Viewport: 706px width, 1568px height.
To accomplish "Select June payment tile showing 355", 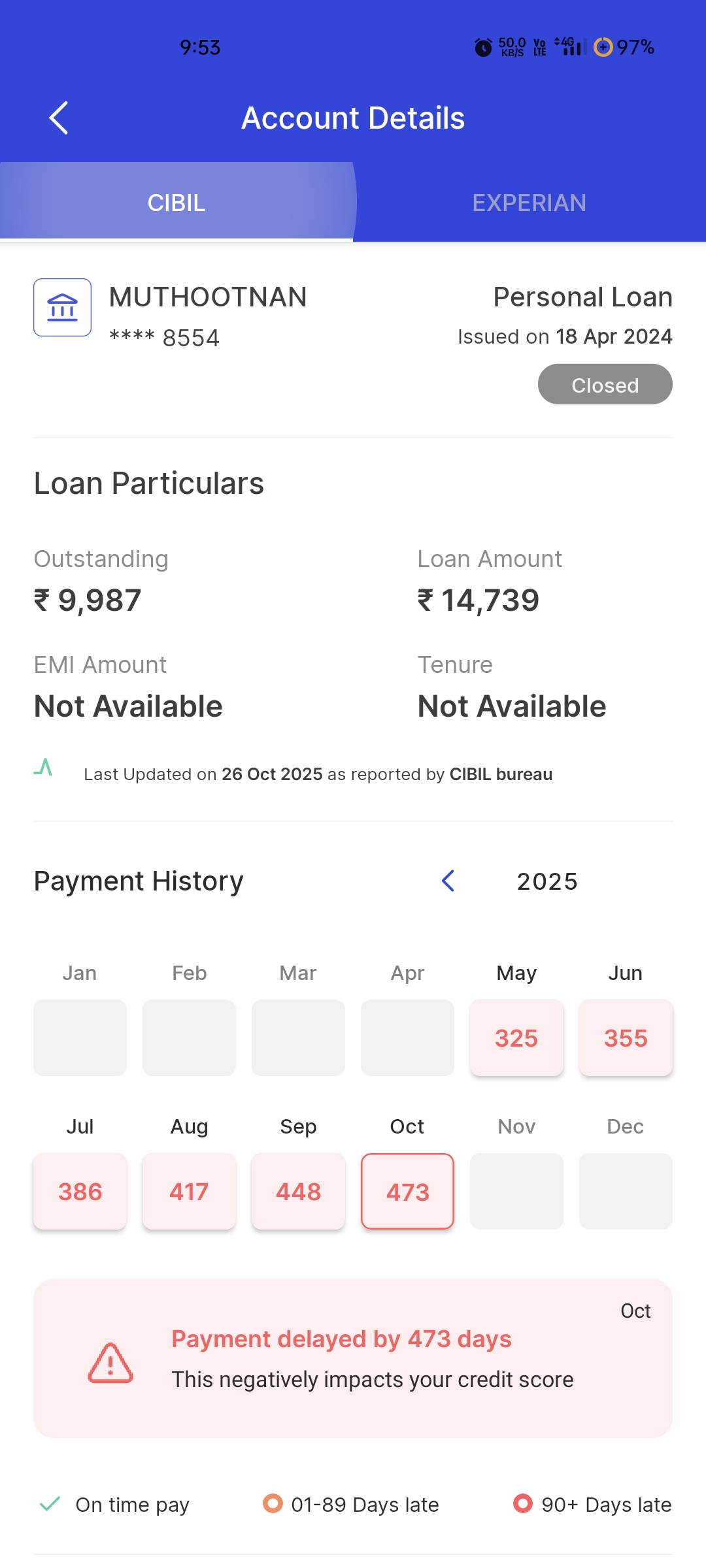I will [x=626, y=1037].
